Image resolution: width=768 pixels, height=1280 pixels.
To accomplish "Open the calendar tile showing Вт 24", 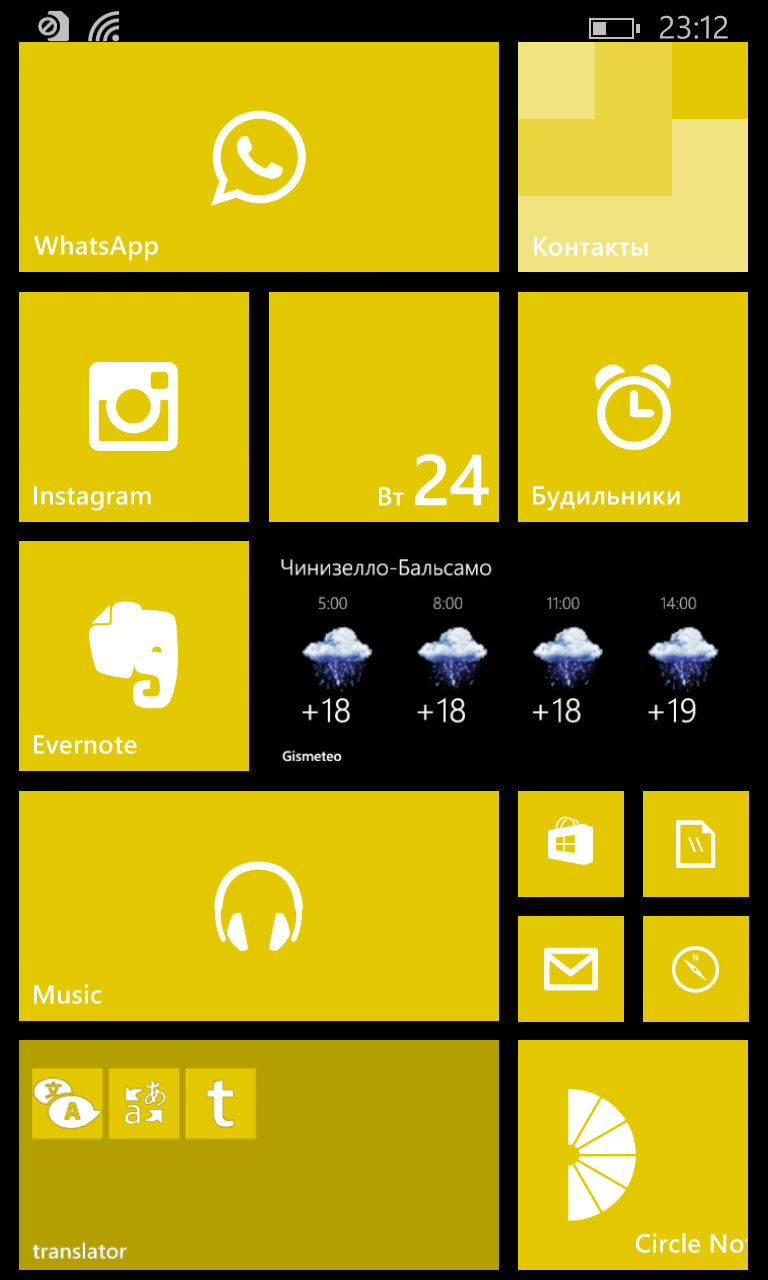I will pos(383,406).
